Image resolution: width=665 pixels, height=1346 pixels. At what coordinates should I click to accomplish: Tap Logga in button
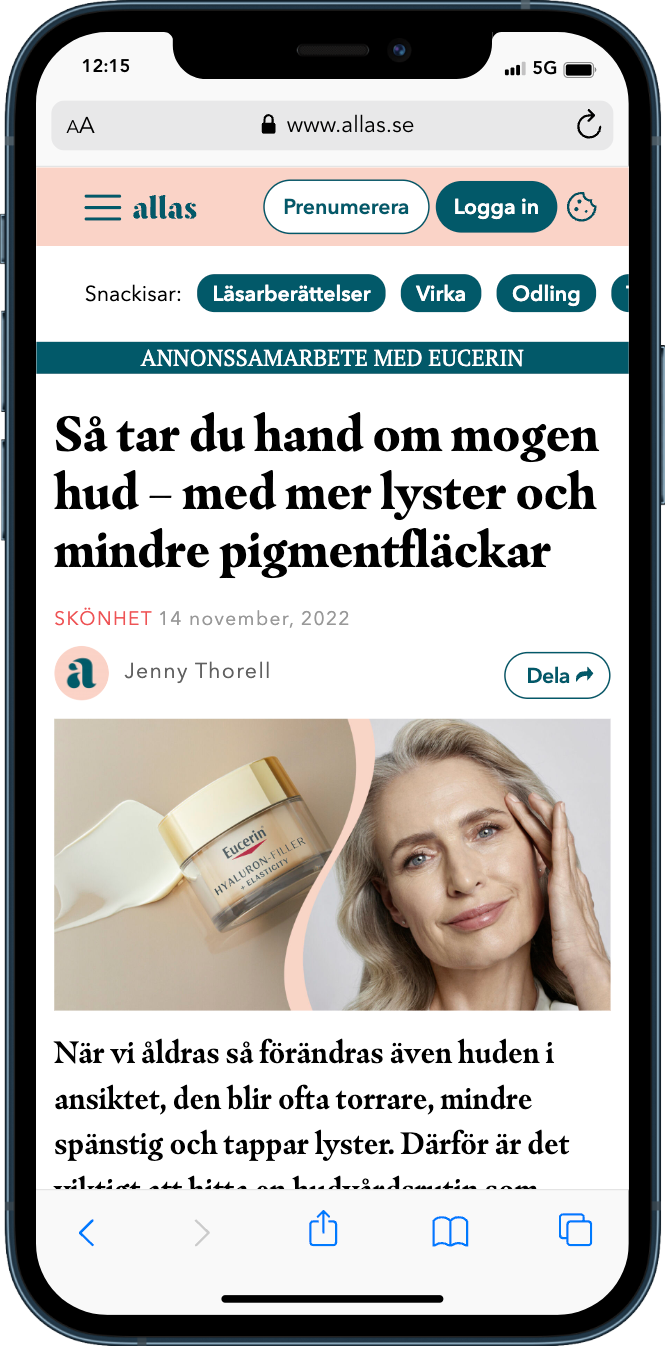click(496, 207)
